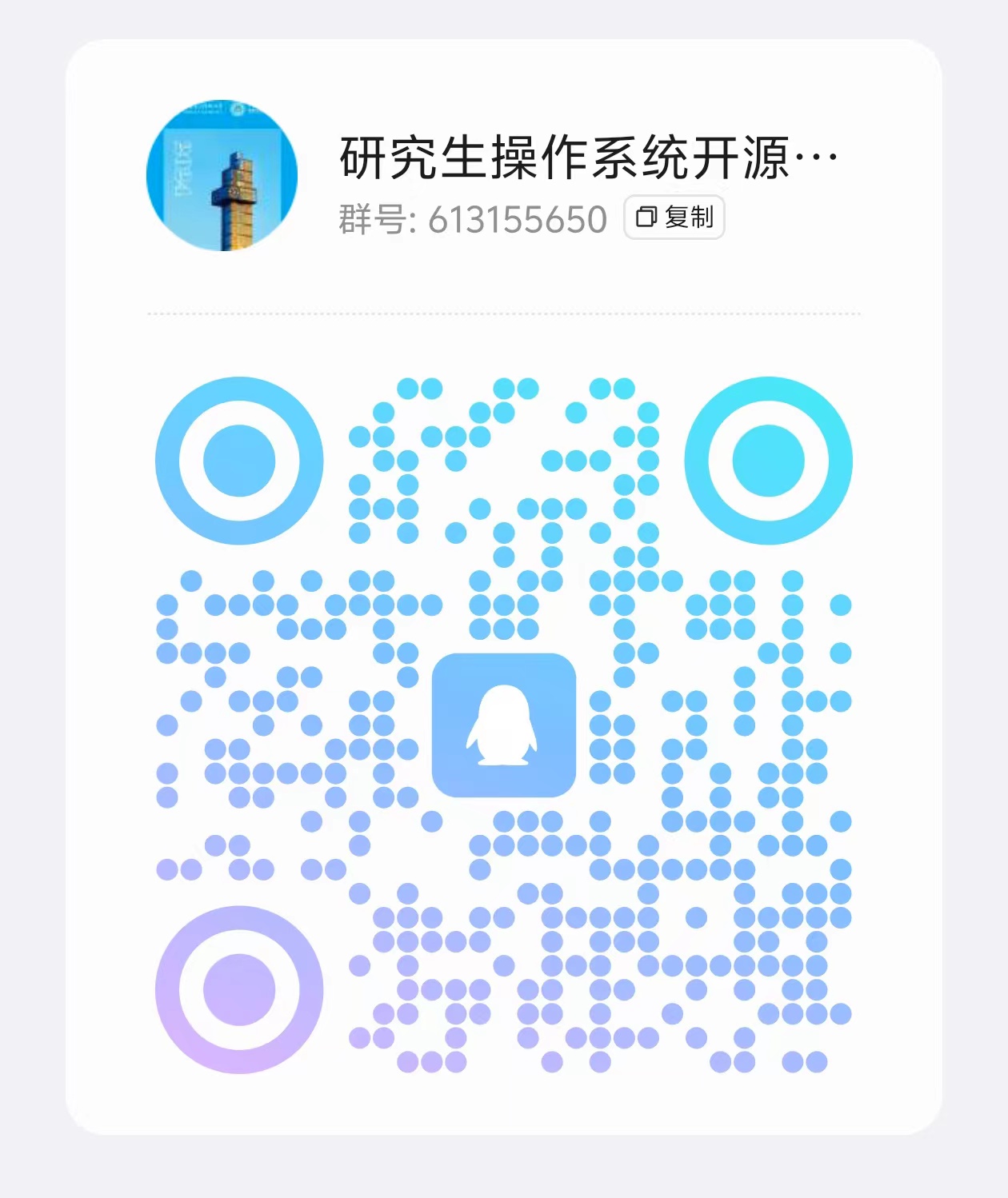Copy the group number 613155650
Viewport: 1008px width, 1198px height.
pyautogui.click(x=674, y=217)
